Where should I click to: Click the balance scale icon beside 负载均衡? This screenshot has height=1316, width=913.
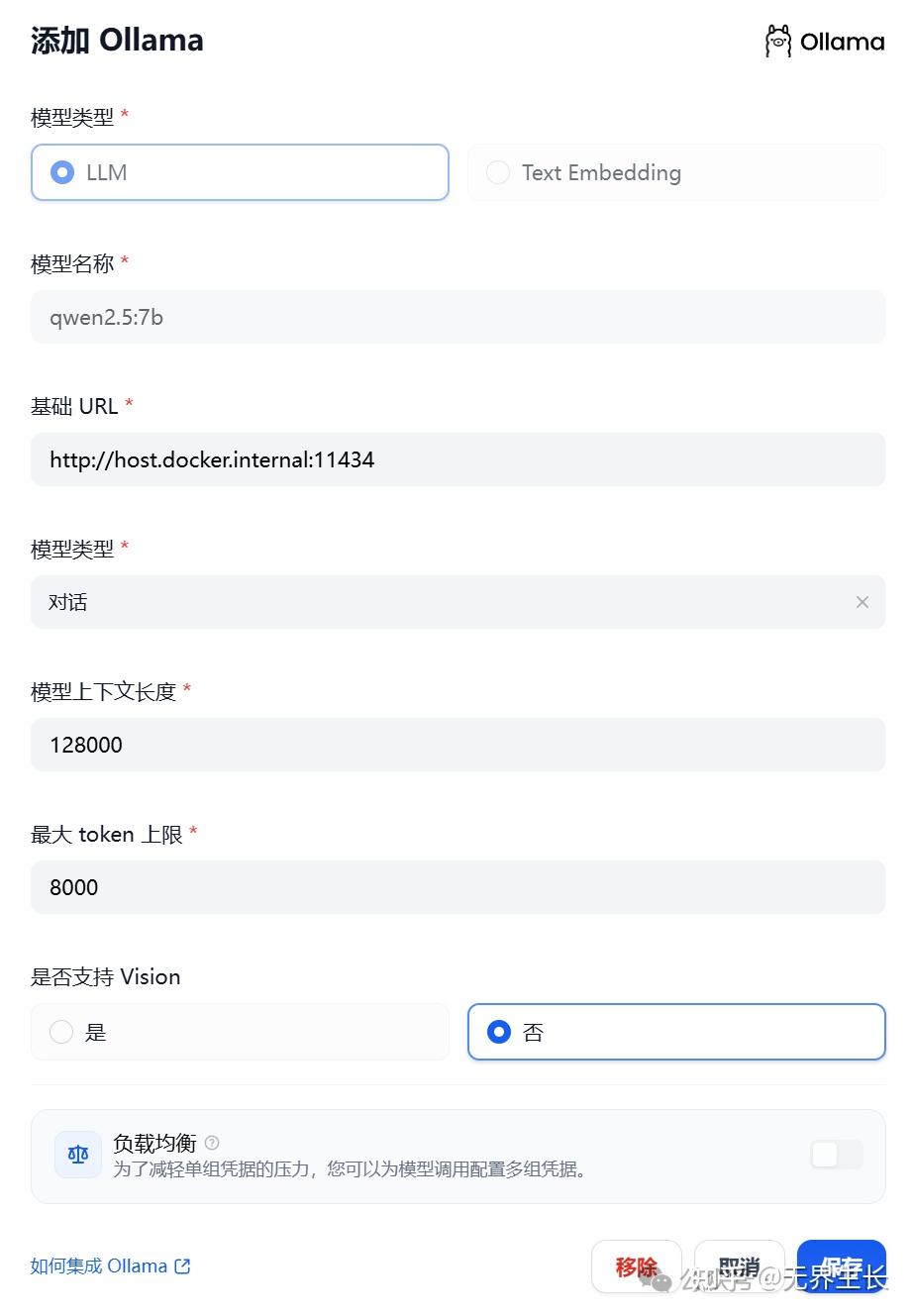(77, 1154)
